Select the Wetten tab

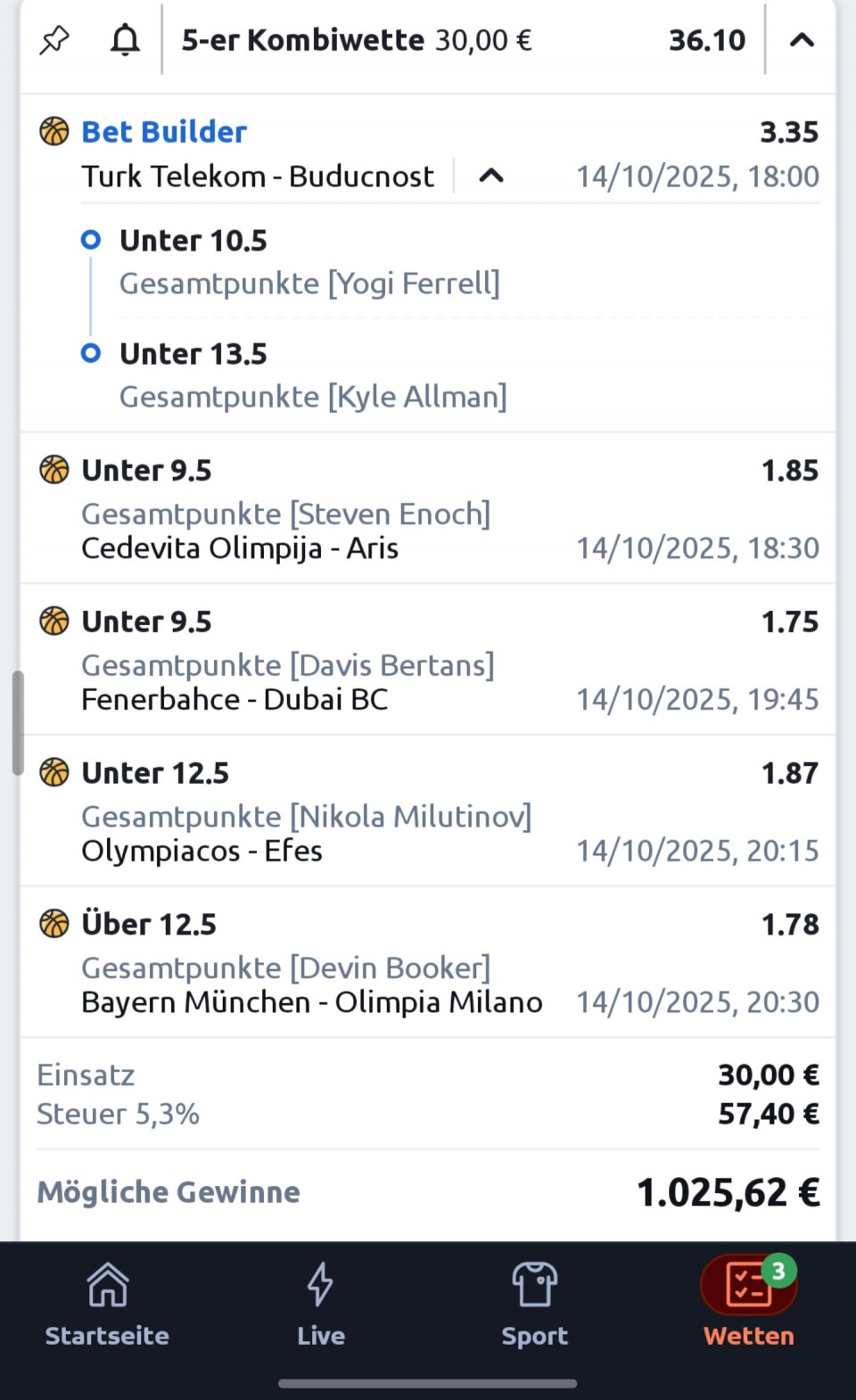tap(748, 1304)
